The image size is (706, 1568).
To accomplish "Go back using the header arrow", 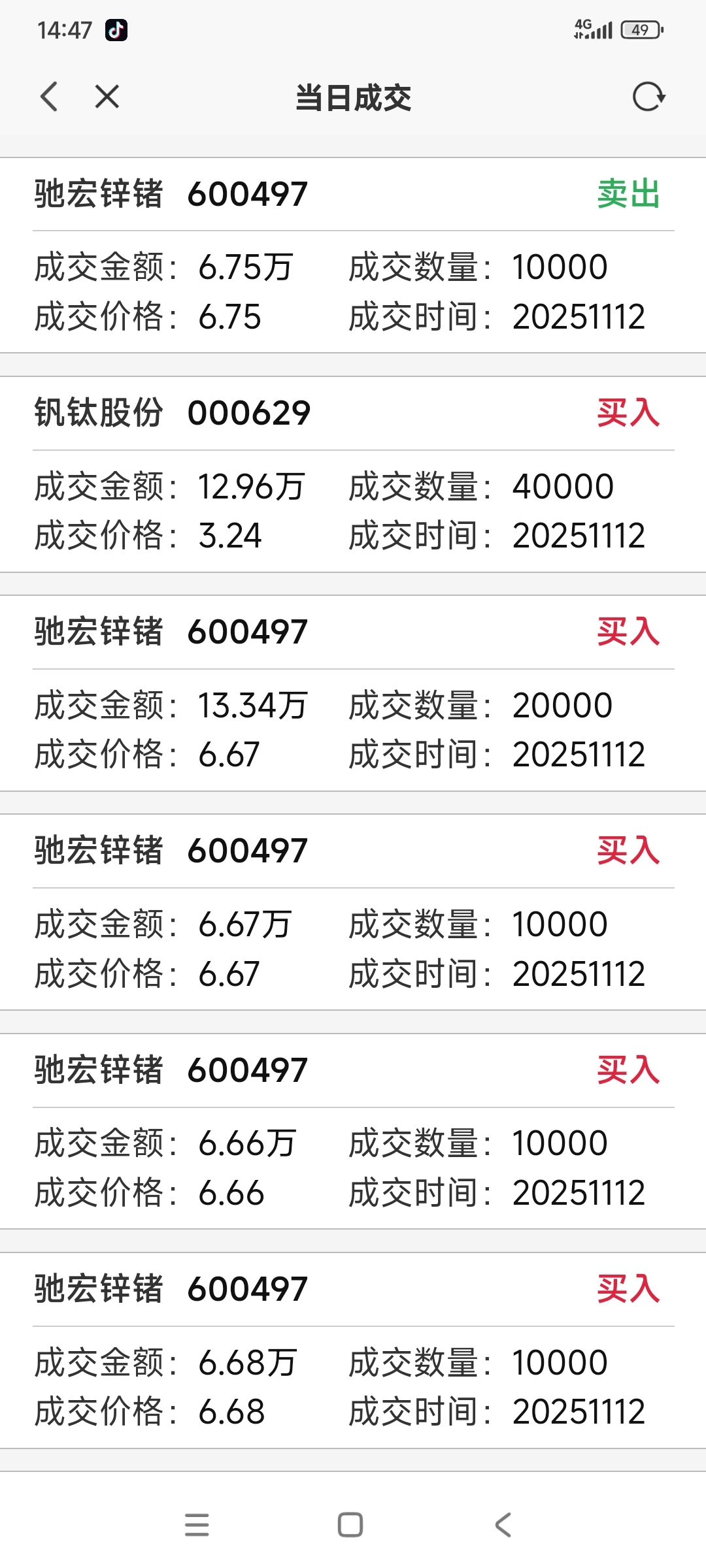I will pyautogui.click(x=50, y=97).
